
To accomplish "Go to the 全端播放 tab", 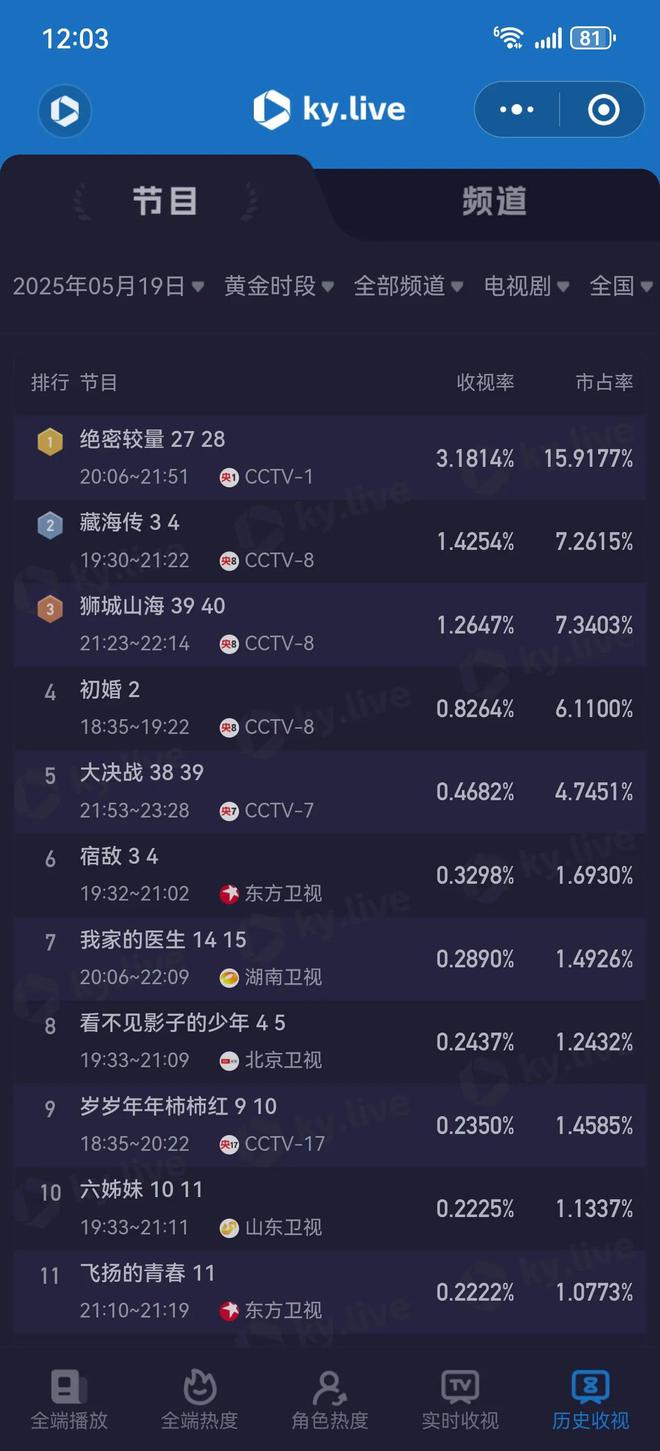I will [x=69, y=1400].
